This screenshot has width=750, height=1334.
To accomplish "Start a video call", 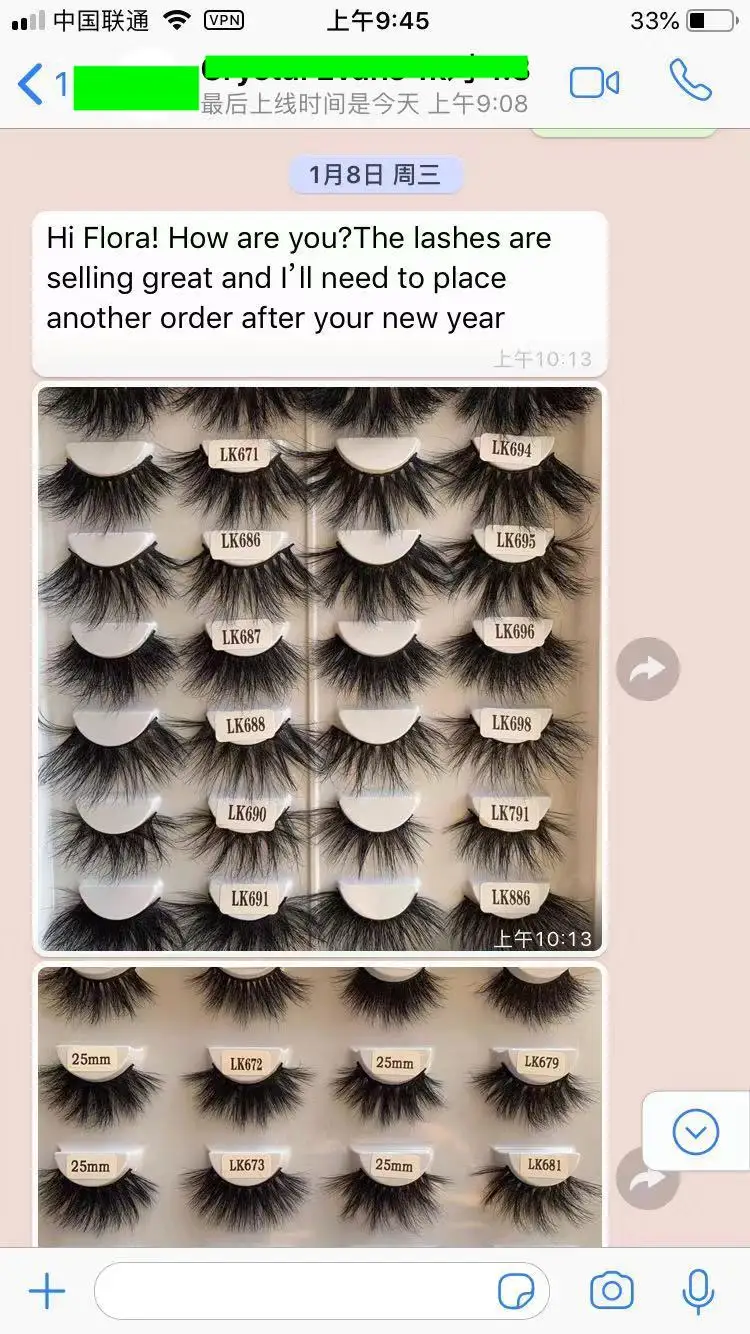I will (x=594, y=83).
